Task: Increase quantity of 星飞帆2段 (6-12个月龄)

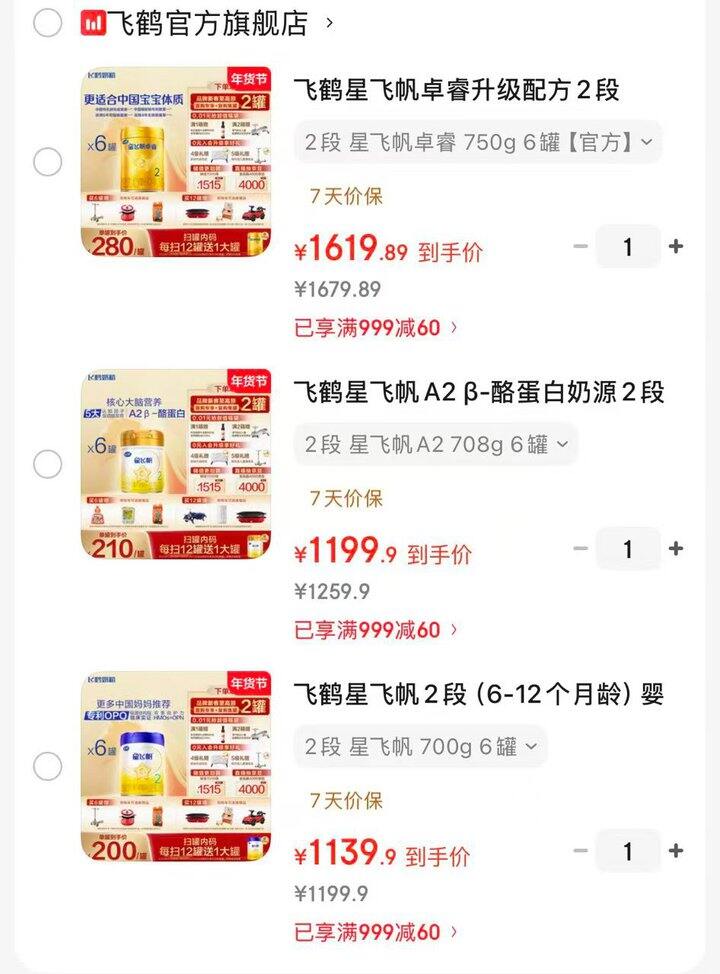Action: click(676, 851)
